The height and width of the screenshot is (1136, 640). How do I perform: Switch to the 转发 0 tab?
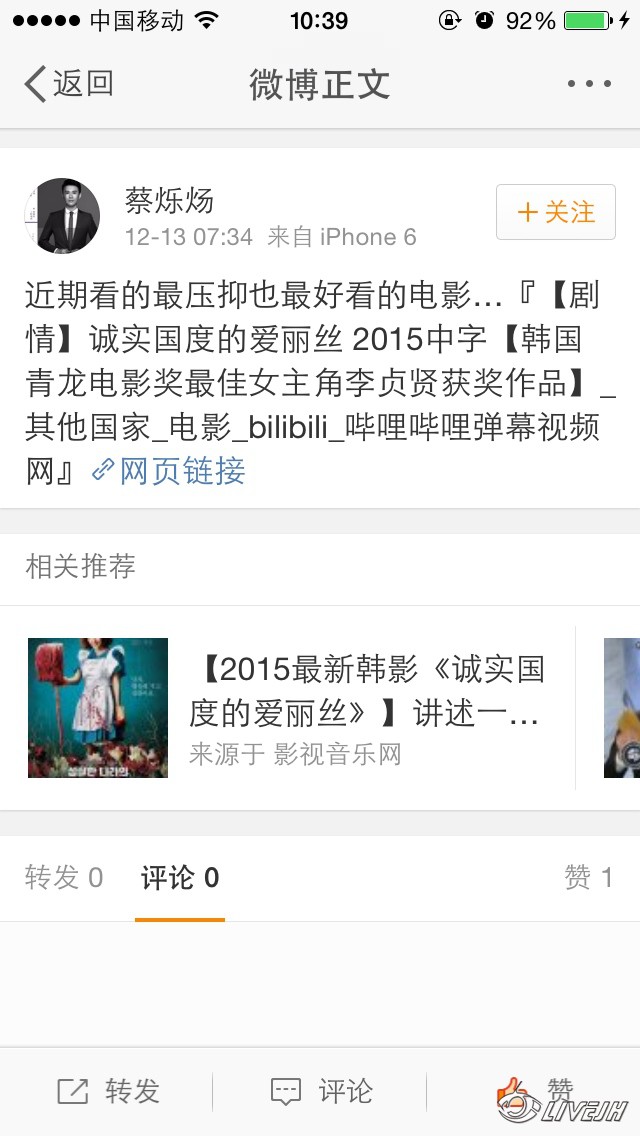tap(64, 878)
